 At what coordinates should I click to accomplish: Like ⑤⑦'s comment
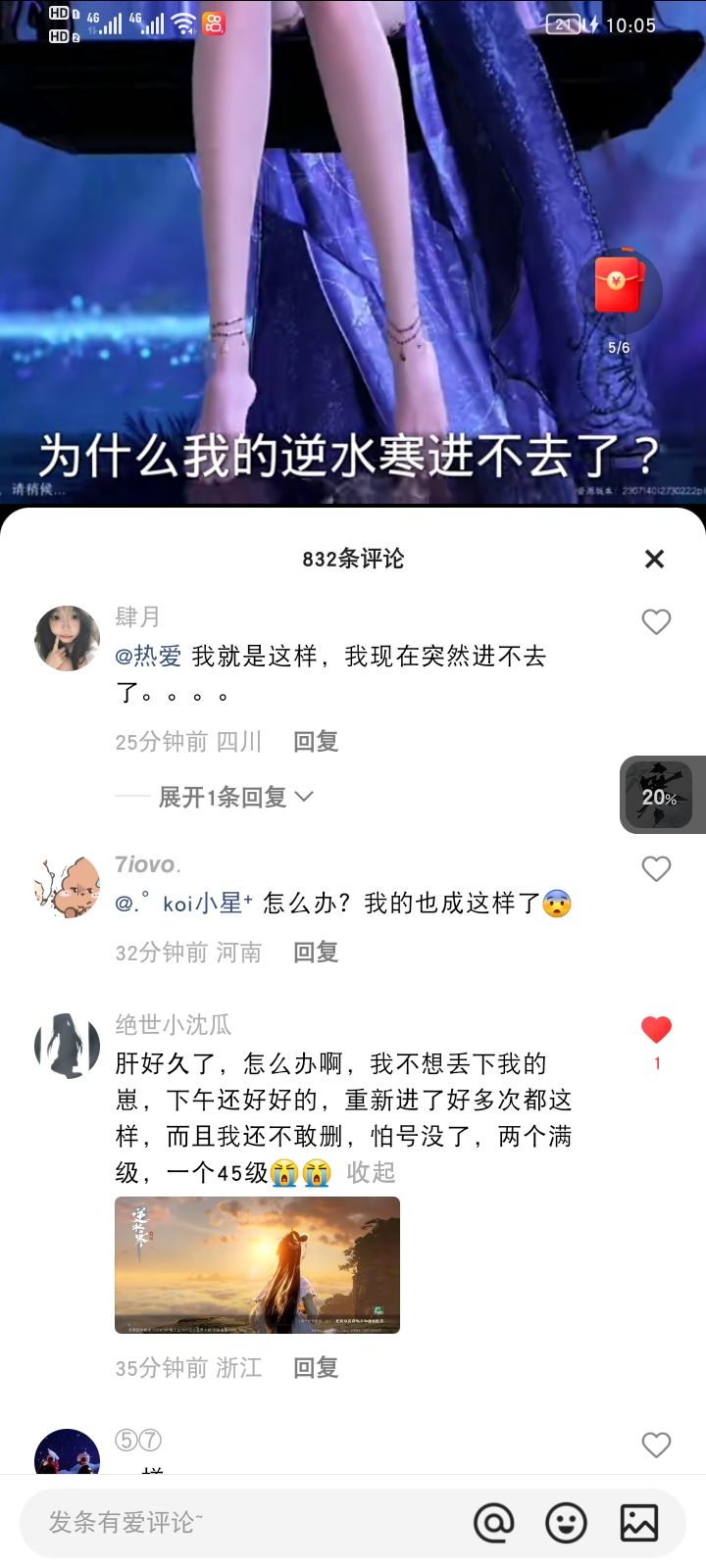pyautogui.click(x=656, y=1445)
